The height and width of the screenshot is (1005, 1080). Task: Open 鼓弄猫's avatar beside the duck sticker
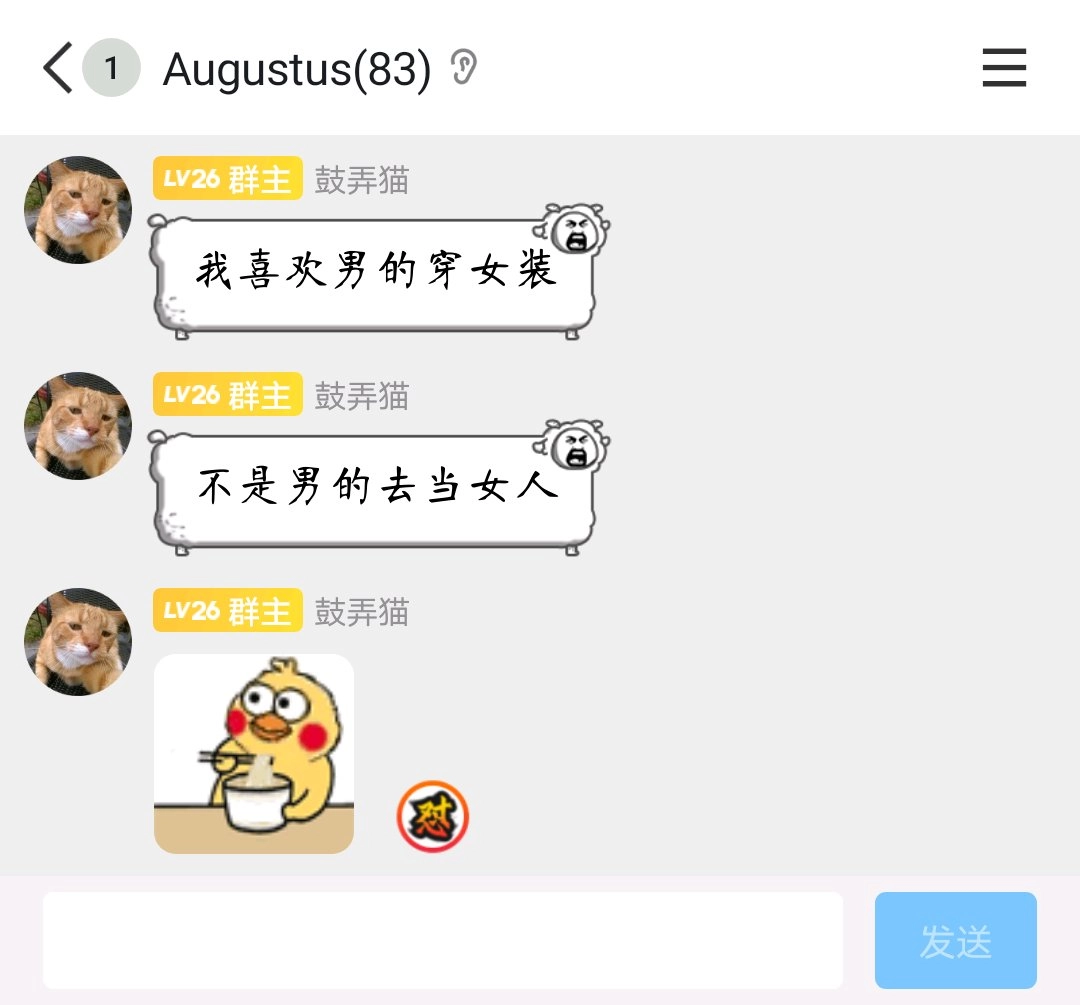(x=78, y=642)
